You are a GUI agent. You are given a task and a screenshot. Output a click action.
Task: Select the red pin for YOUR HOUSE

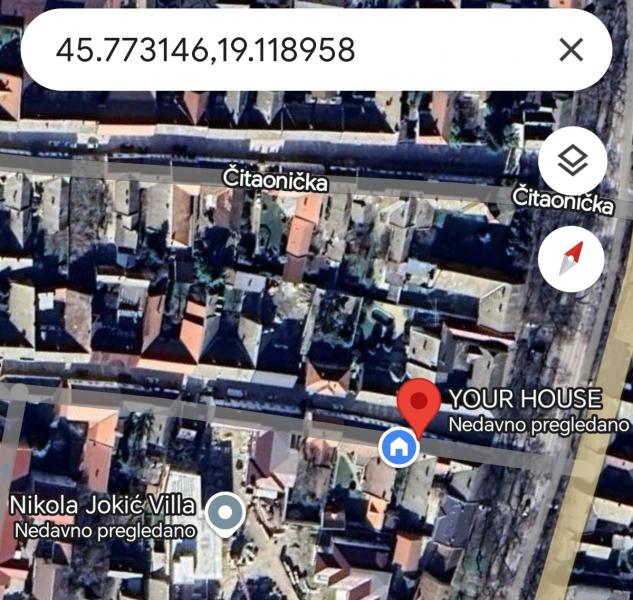click(x=419, y=404)
